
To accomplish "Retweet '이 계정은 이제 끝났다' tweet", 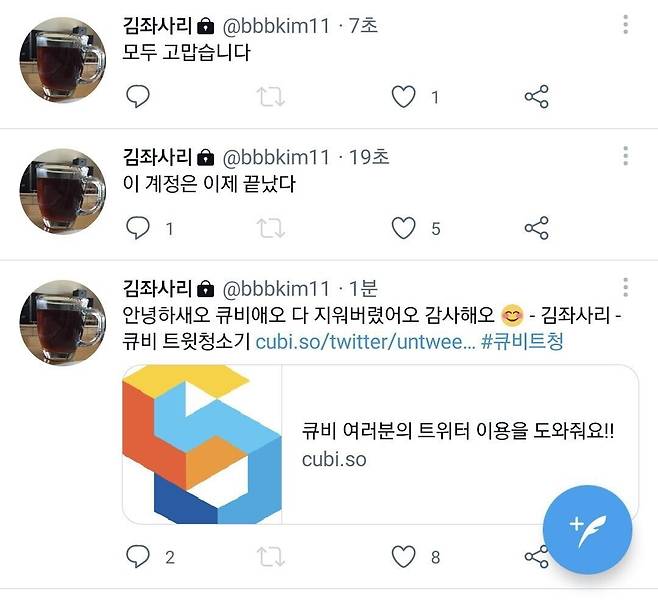I will [270, 229].
